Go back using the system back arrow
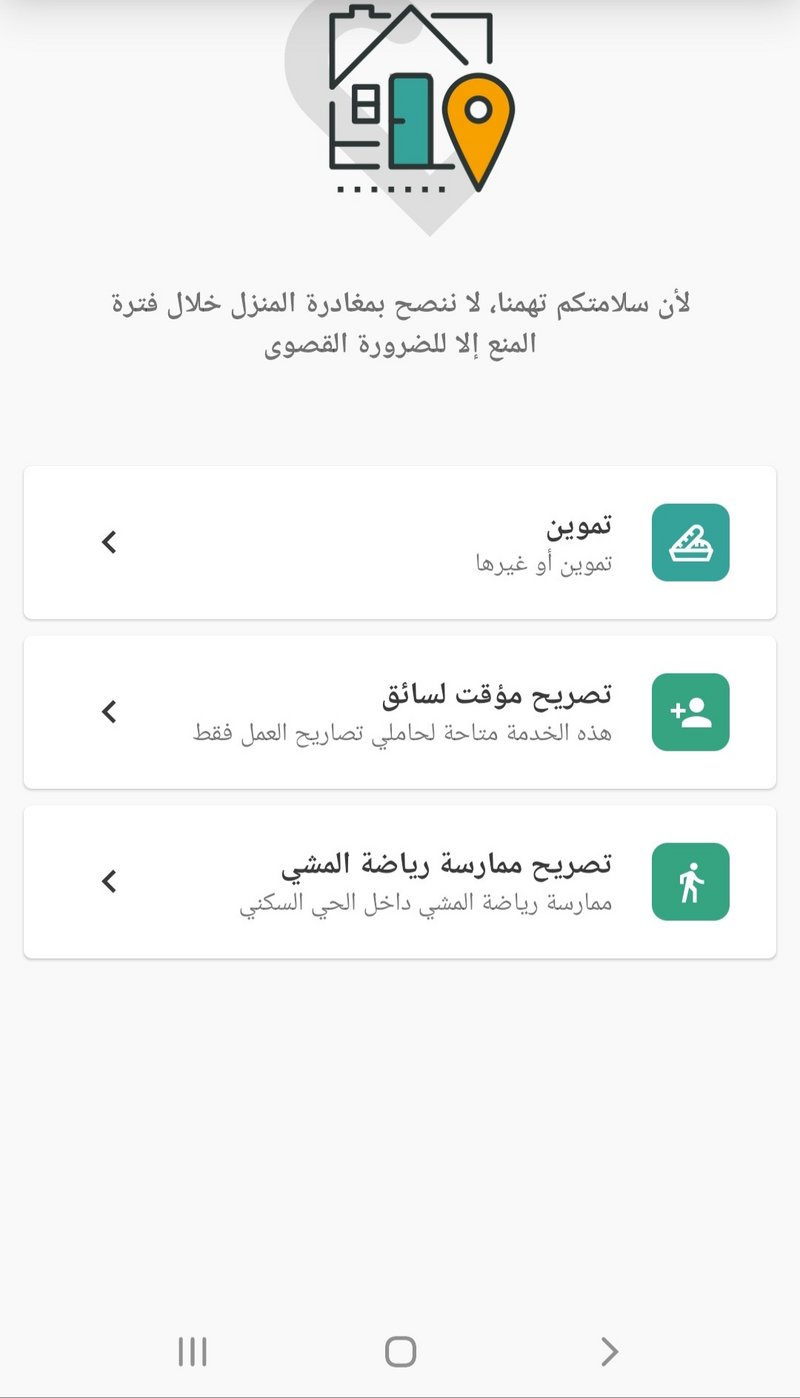 609,1352
